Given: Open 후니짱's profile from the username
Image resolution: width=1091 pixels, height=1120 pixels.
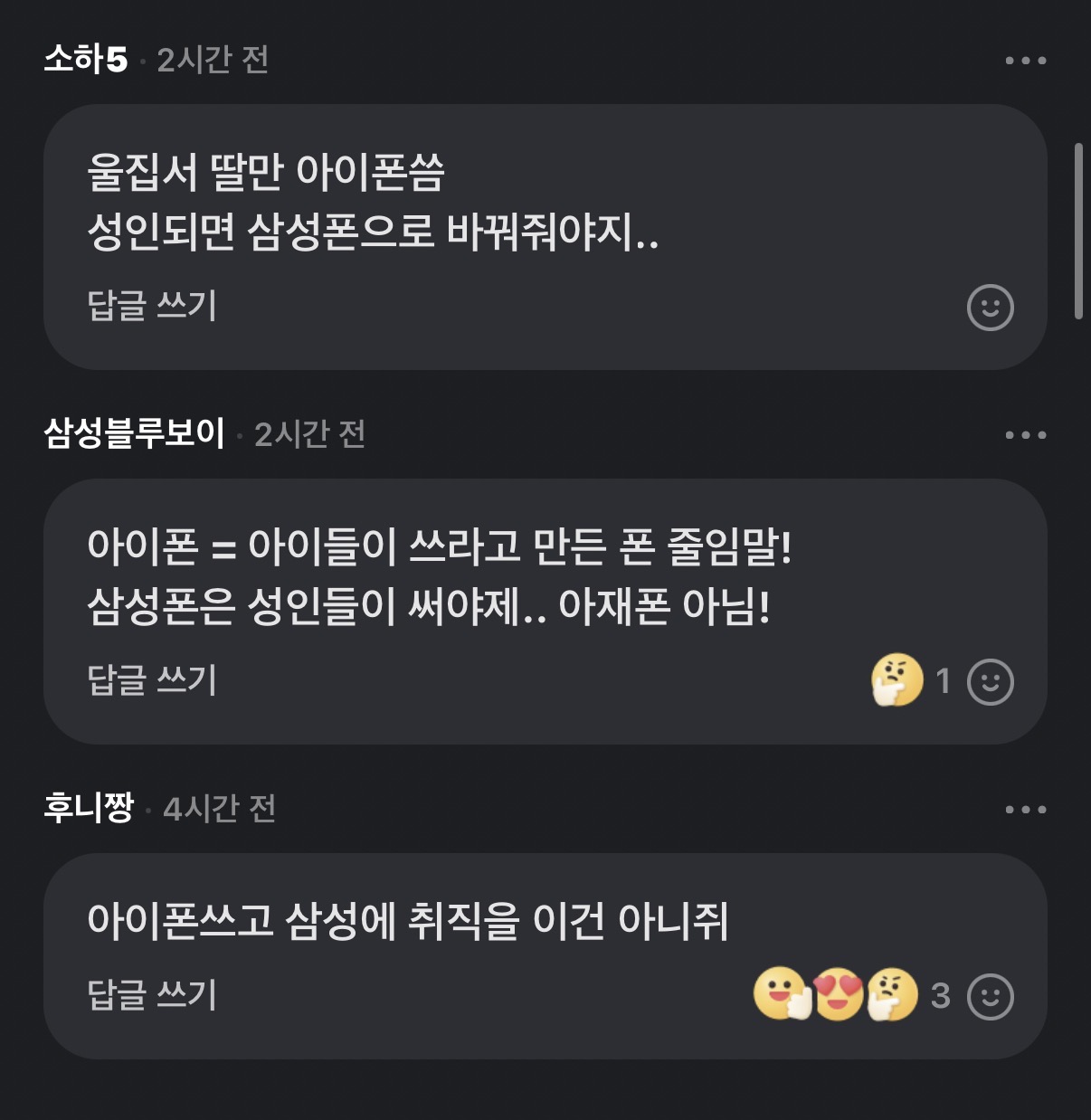Looking at the screenshot, I should point(89,808).
